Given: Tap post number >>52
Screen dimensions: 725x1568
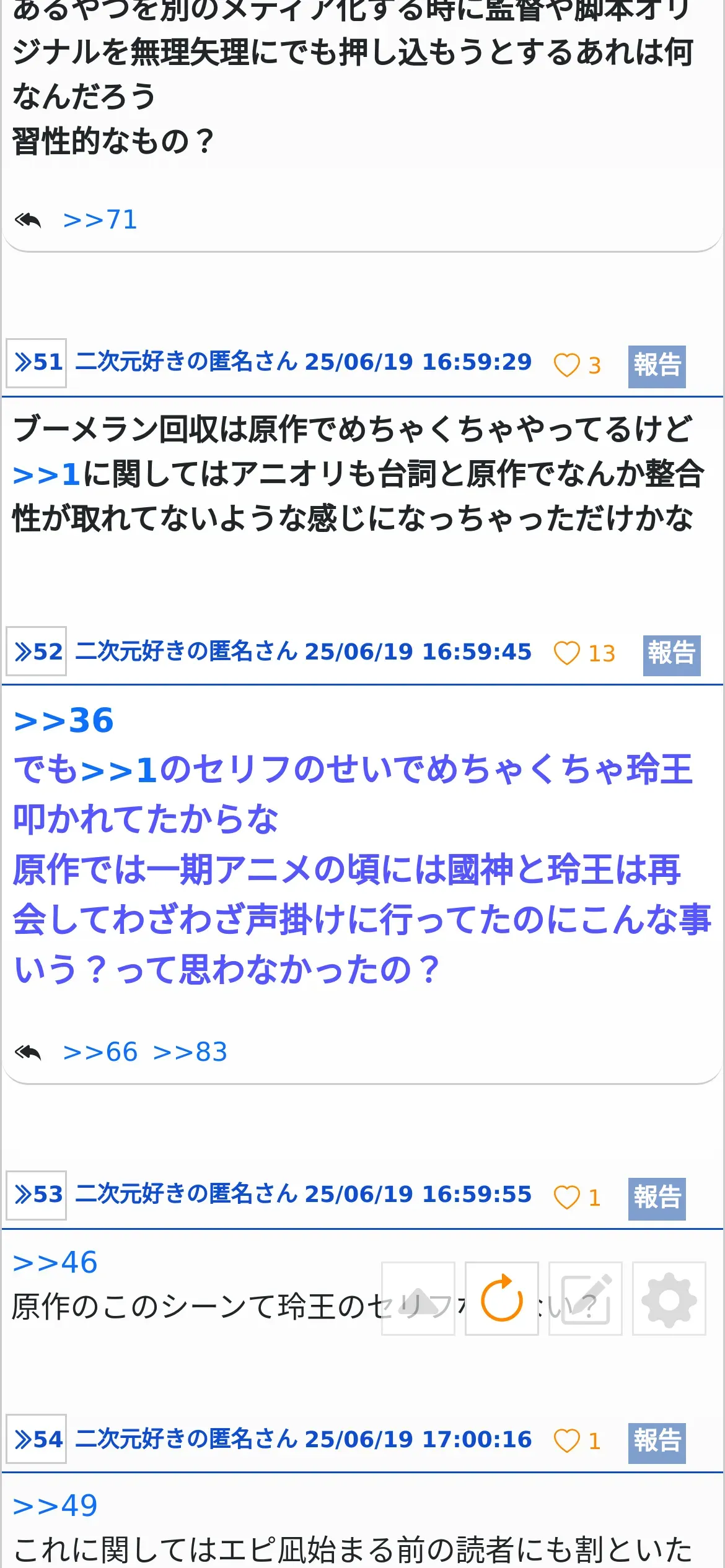Looking at the screenshot, I should [37, 651].
